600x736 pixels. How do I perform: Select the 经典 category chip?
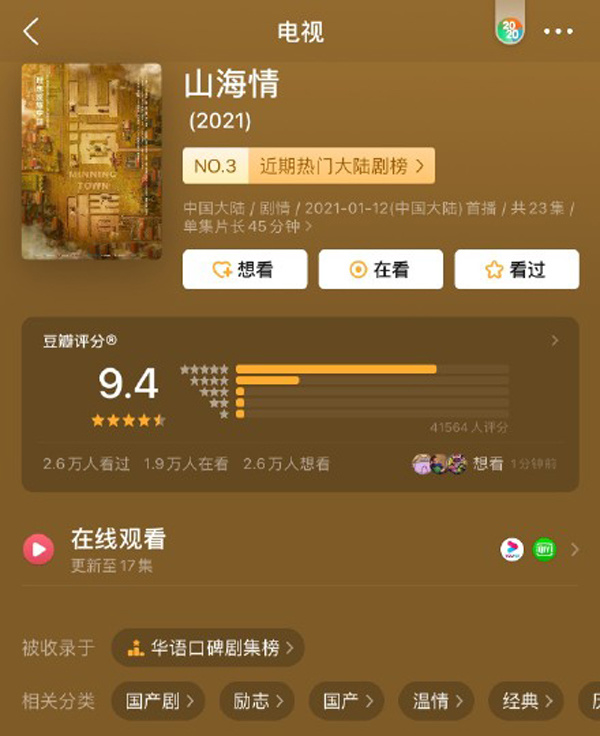pyautogui.click(x=525, y=700)
